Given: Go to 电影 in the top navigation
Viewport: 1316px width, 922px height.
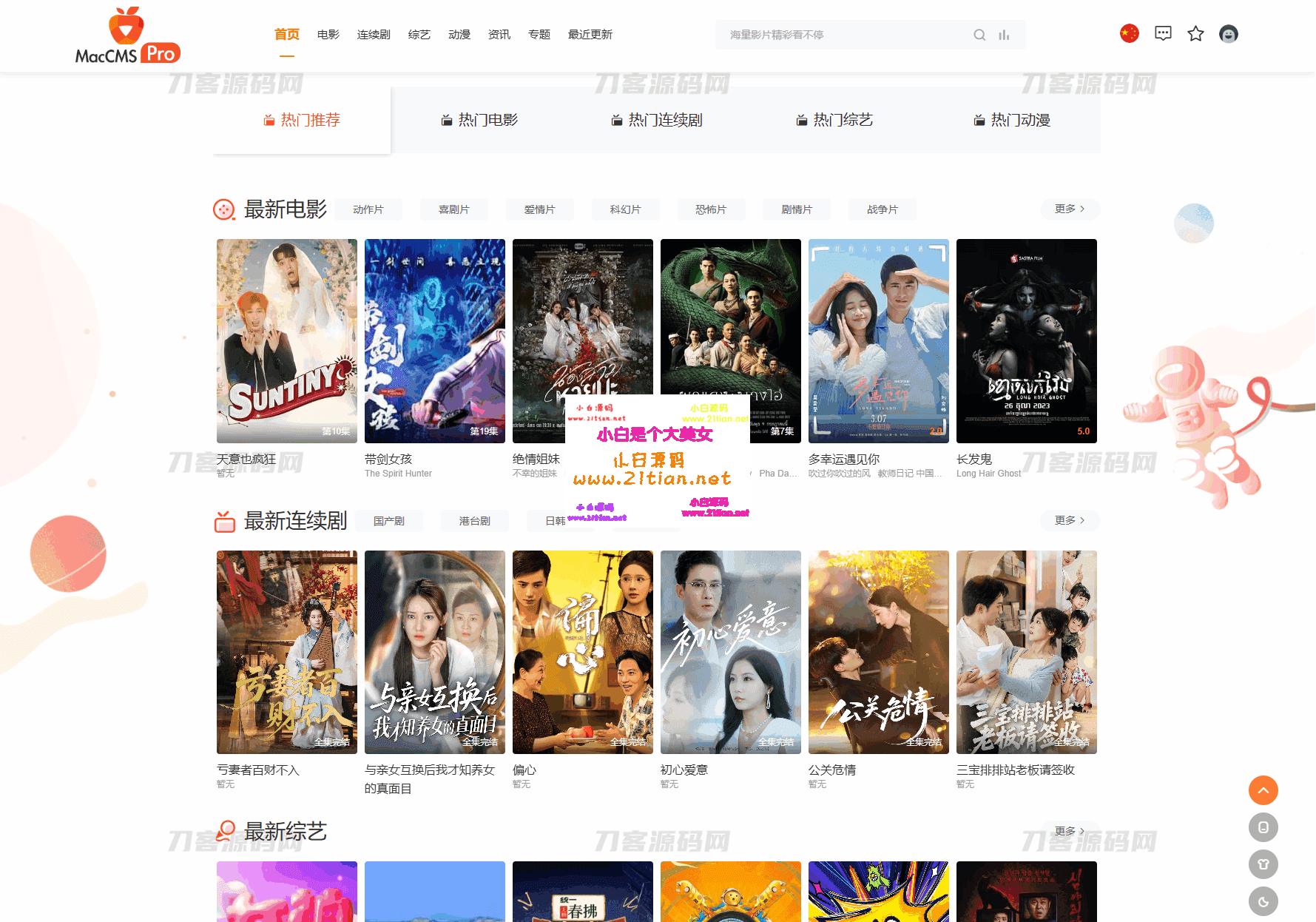Looking at the screenshot, I should tap(328, 35).
